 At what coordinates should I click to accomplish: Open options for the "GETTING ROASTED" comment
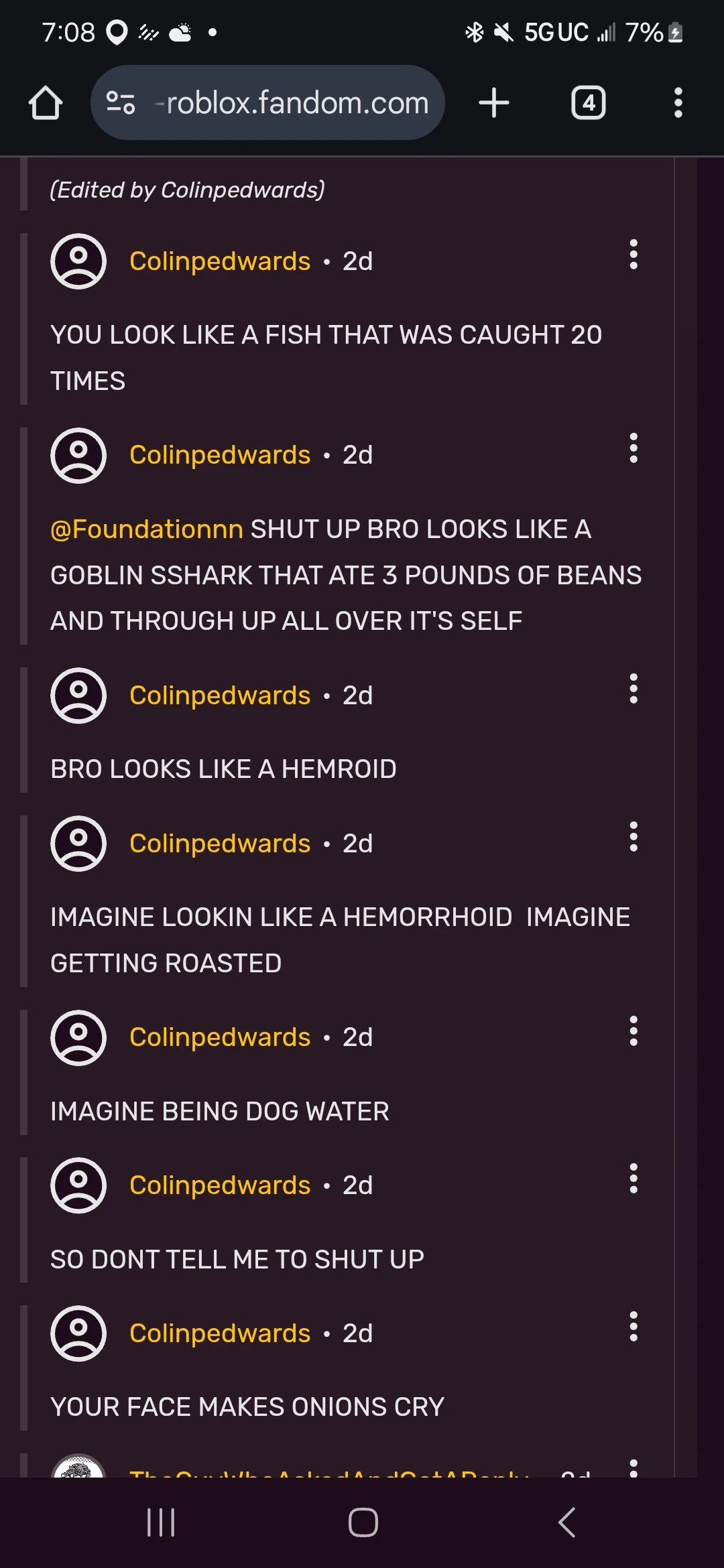click(x=633, y=837)
